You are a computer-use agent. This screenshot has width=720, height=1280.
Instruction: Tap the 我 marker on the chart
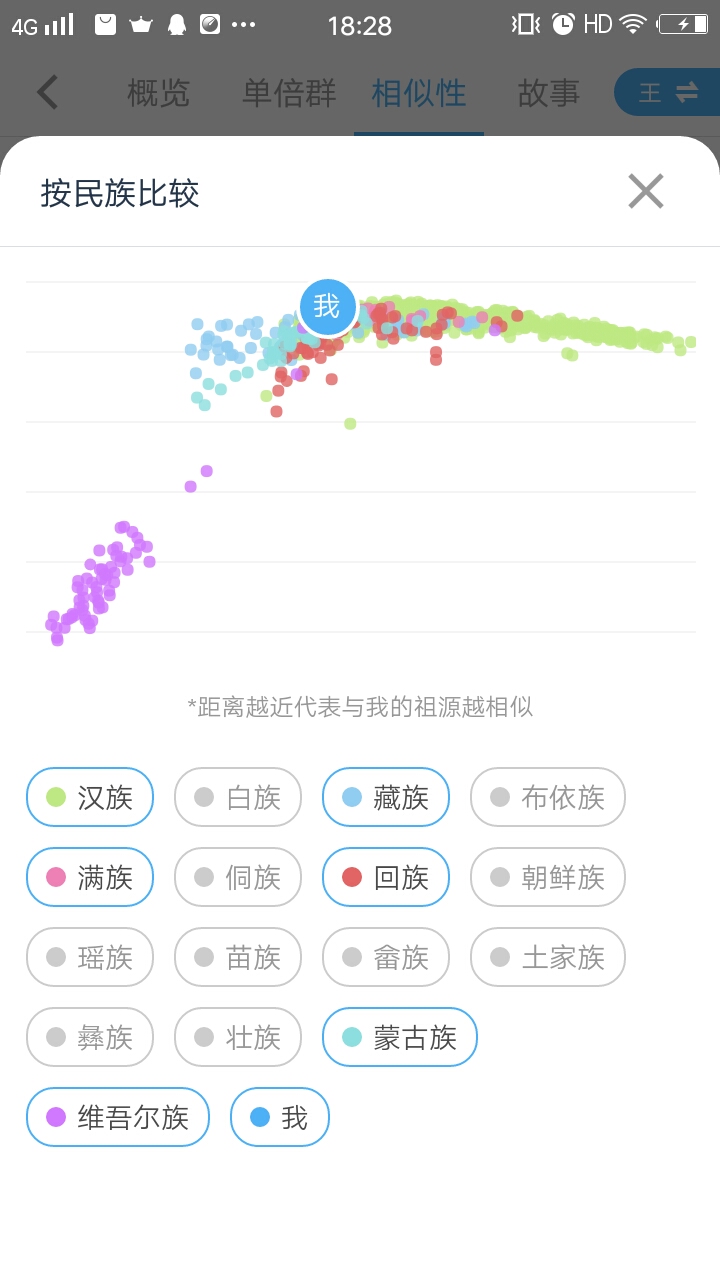[x=327, y=306]
